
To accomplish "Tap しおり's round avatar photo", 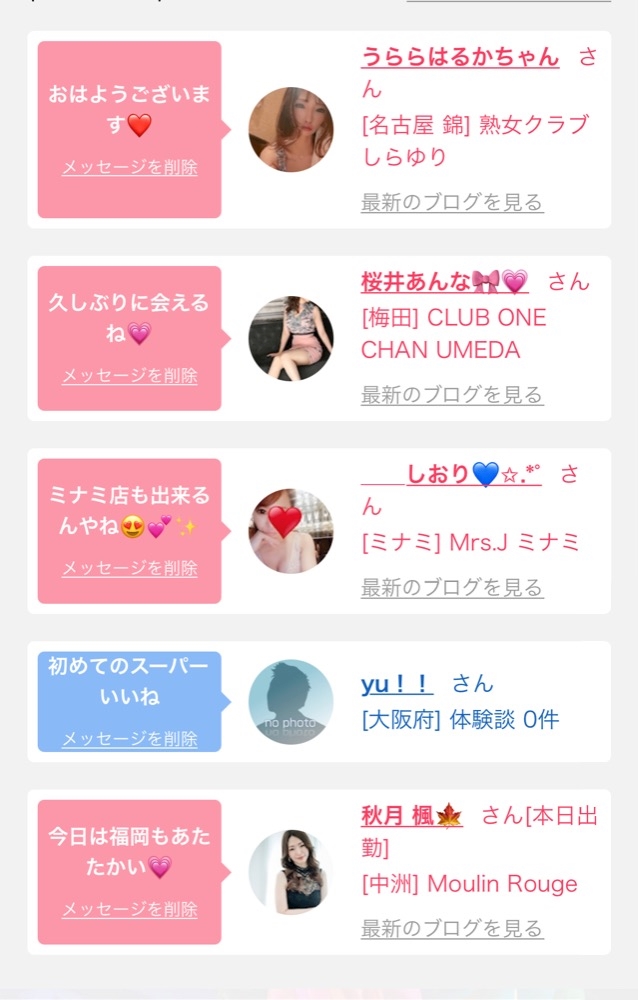I will (x=291, y=531).
